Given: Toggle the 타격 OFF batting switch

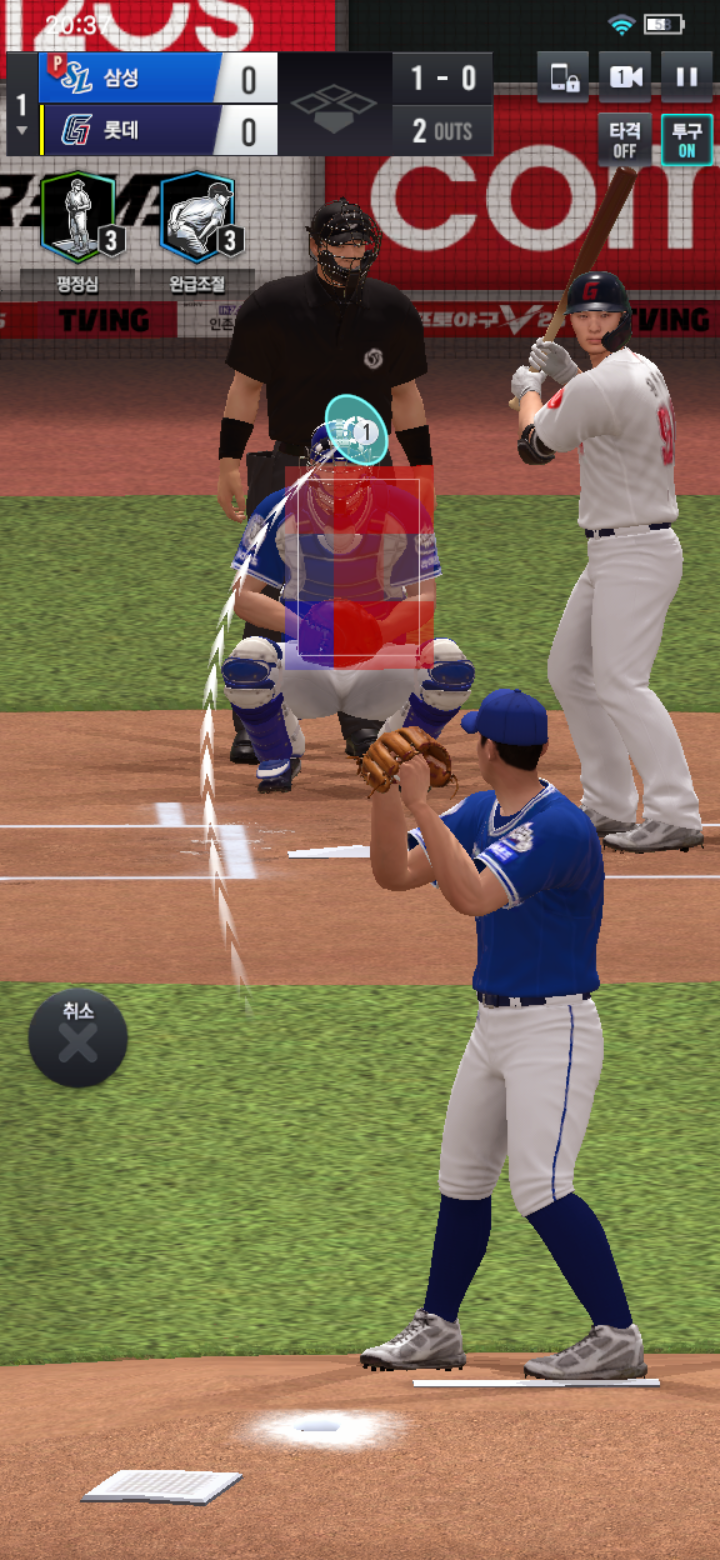Looking at the screenshot, I should (625, 140).
